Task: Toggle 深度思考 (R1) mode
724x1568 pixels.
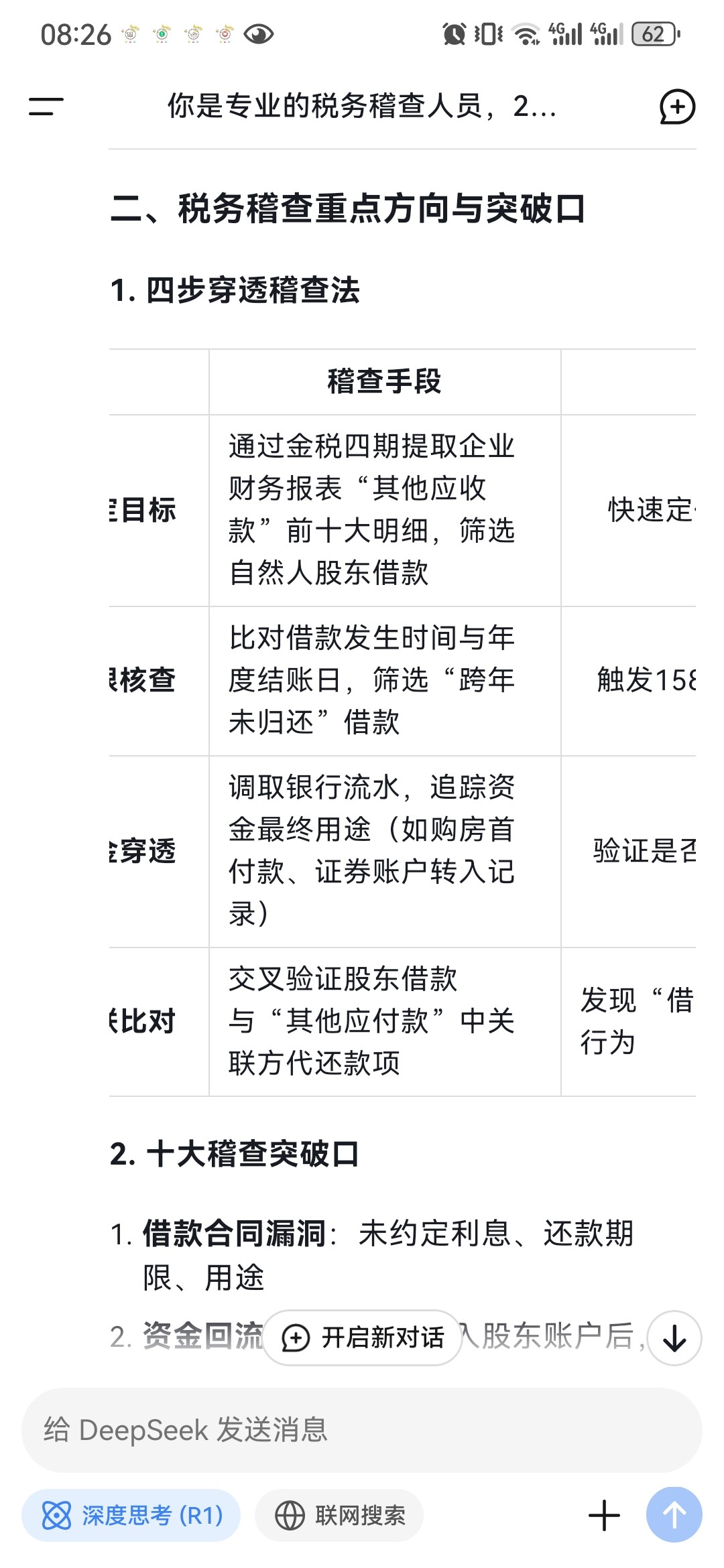Action: point(131,1515)
